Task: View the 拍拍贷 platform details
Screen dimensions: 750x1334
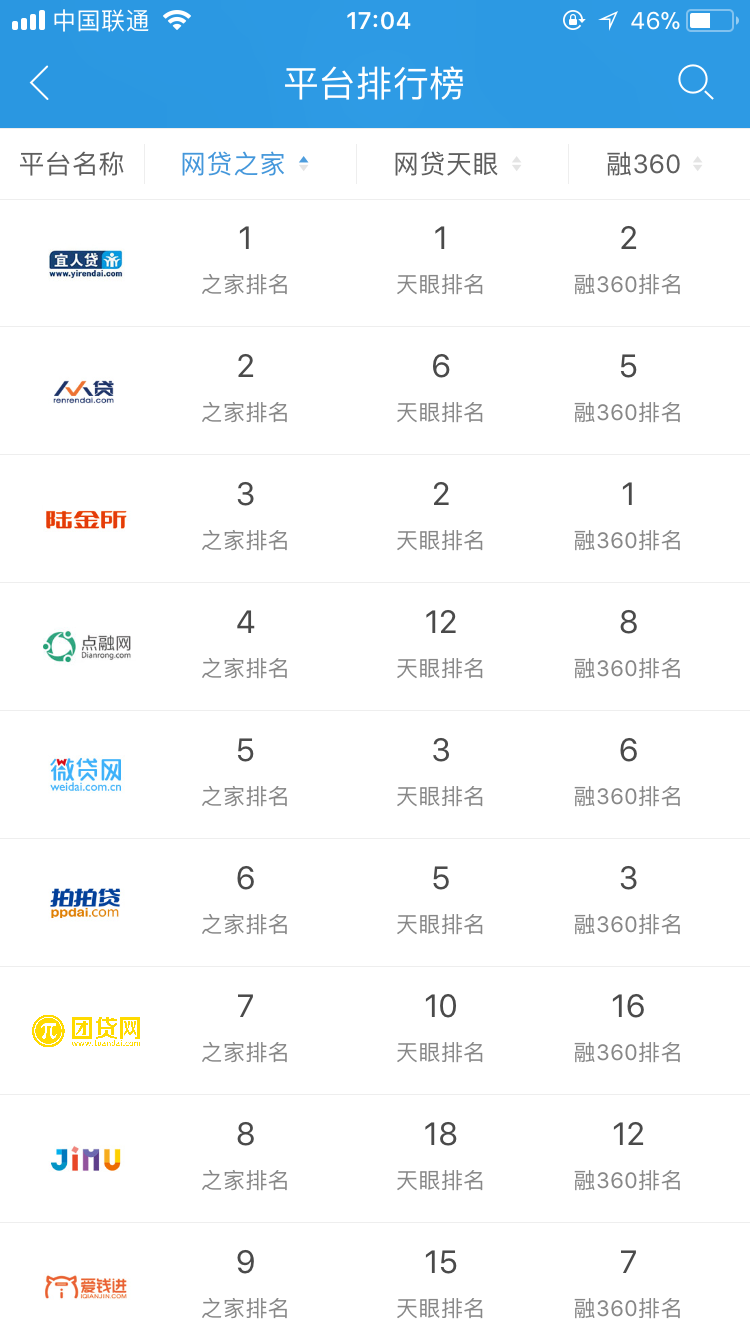Action: [x=86, y=902]
